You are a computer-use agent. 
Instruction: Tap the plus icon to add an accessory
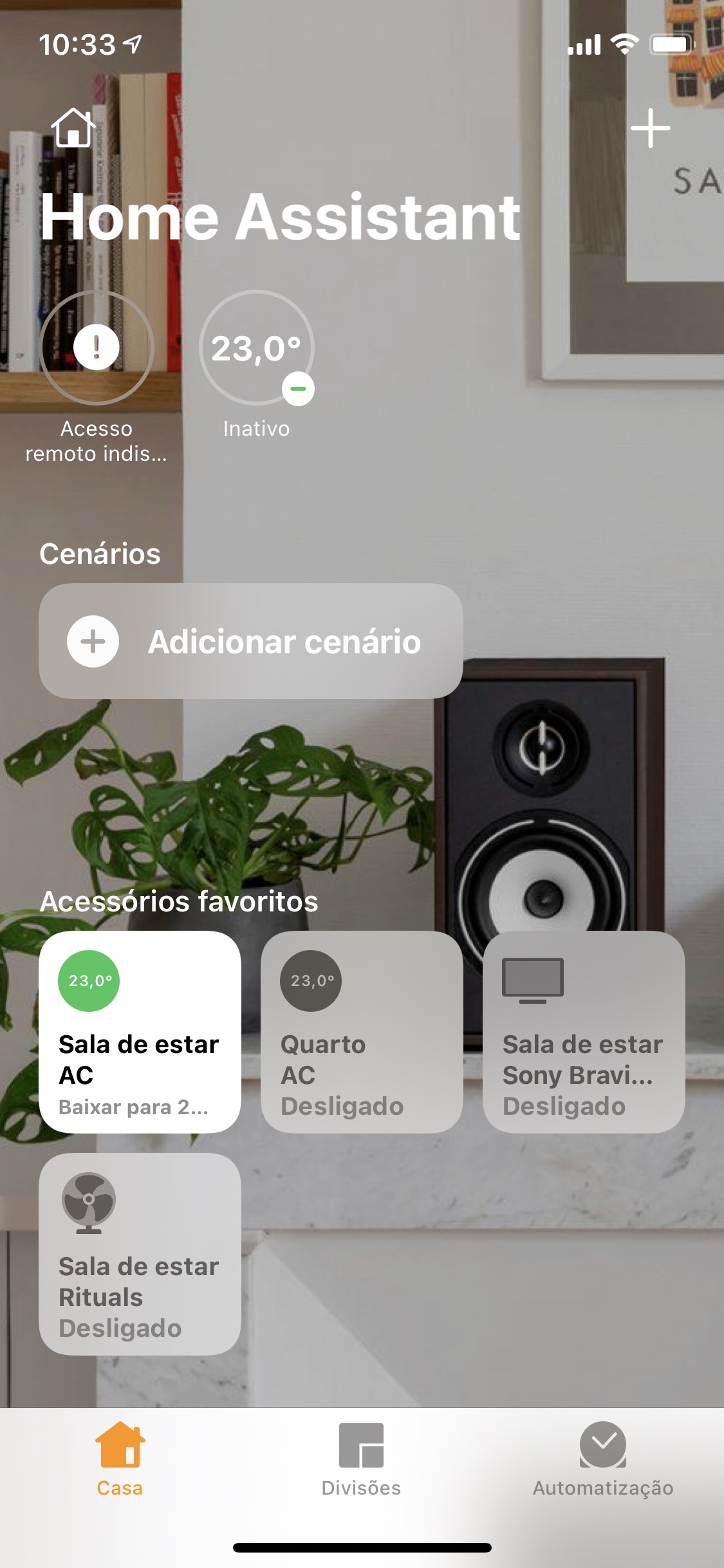tap(650, 129)
